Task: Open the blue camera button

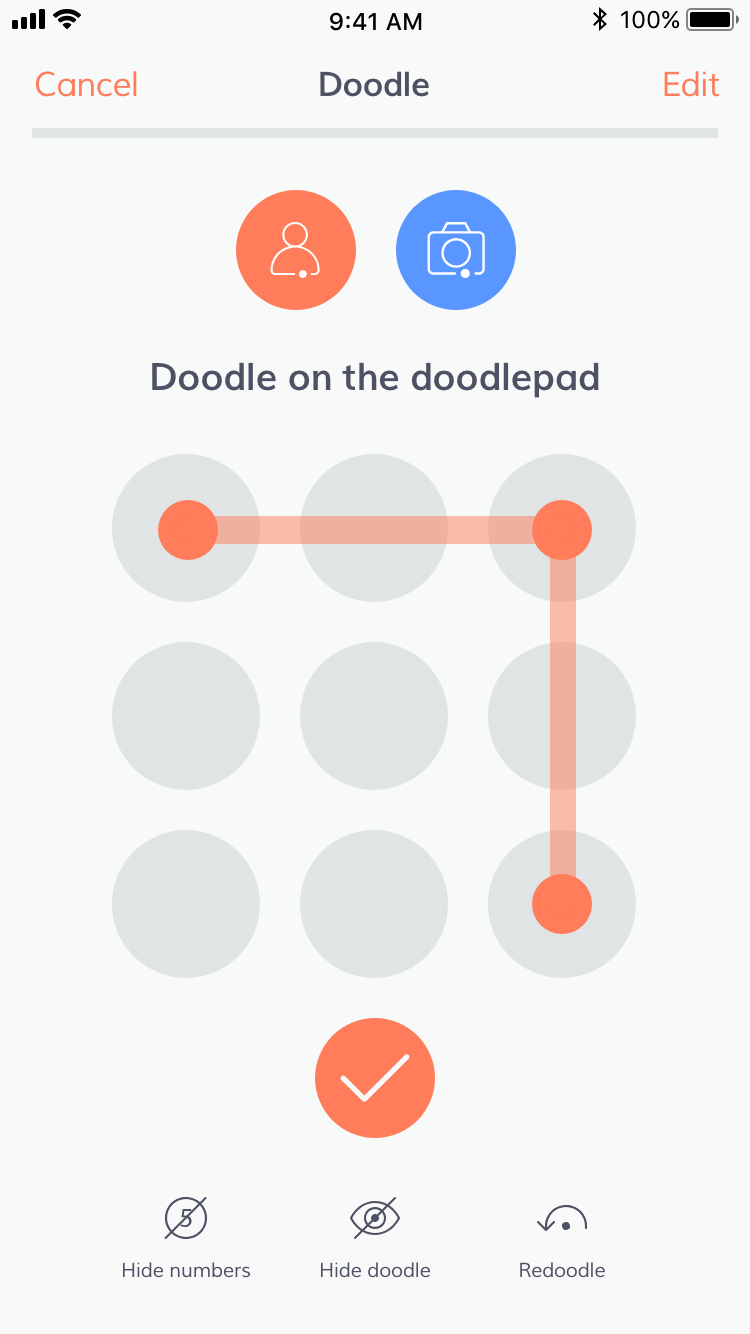Action: pyautogui.click(x=456, y=250)
